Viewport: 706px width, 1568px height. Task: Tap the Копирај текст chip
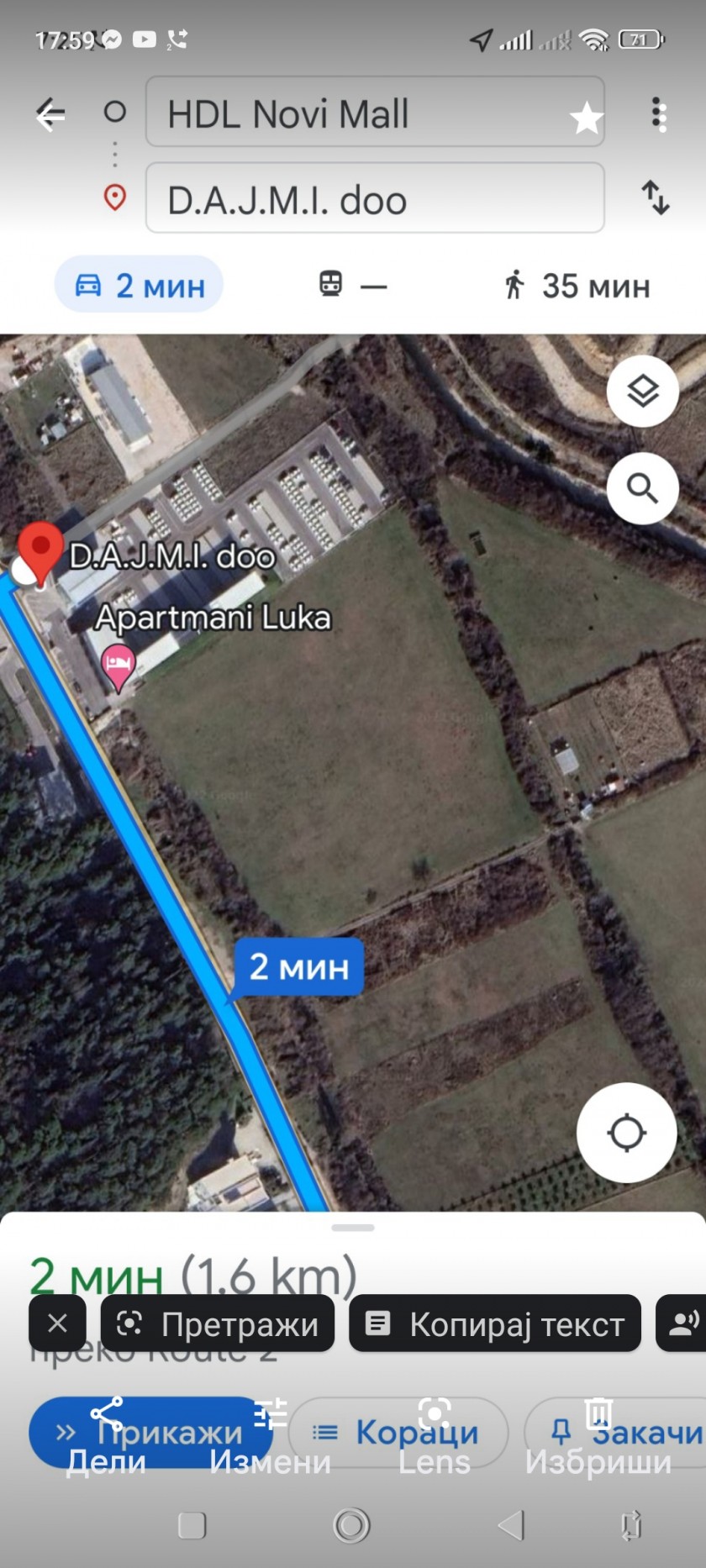495,1323
